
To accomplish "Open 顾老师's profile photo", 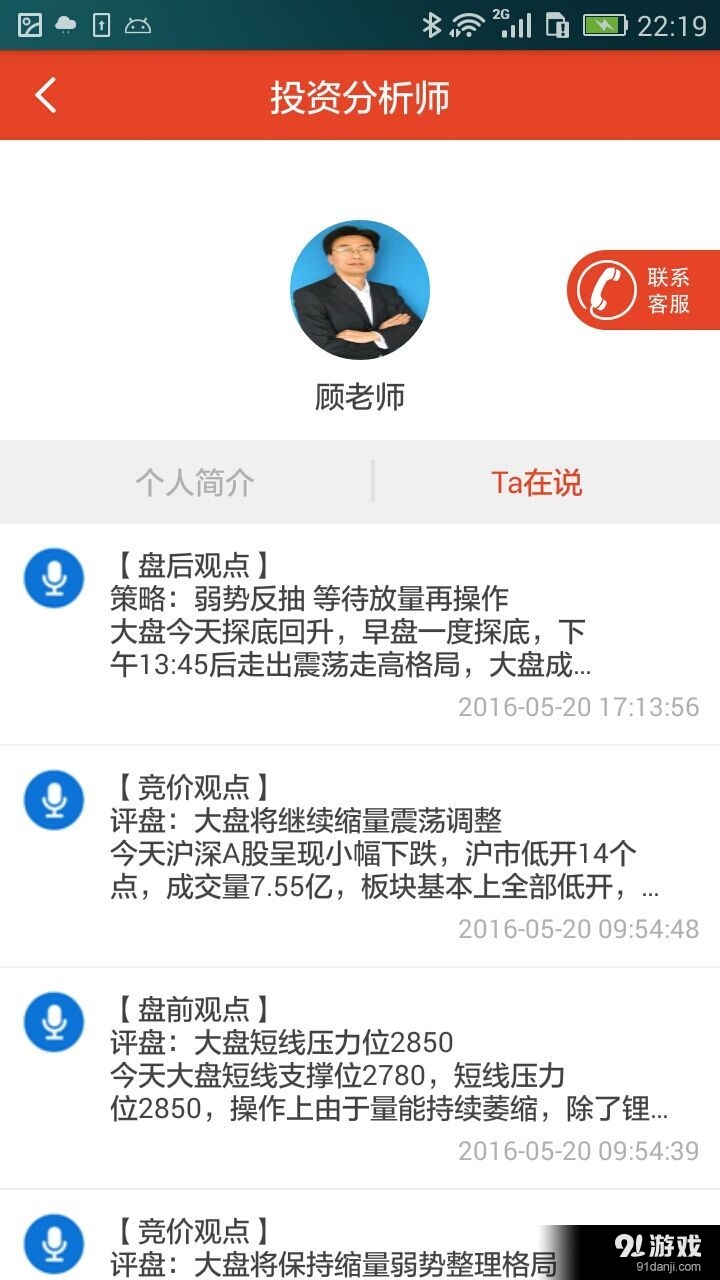I will pos(360,289).
